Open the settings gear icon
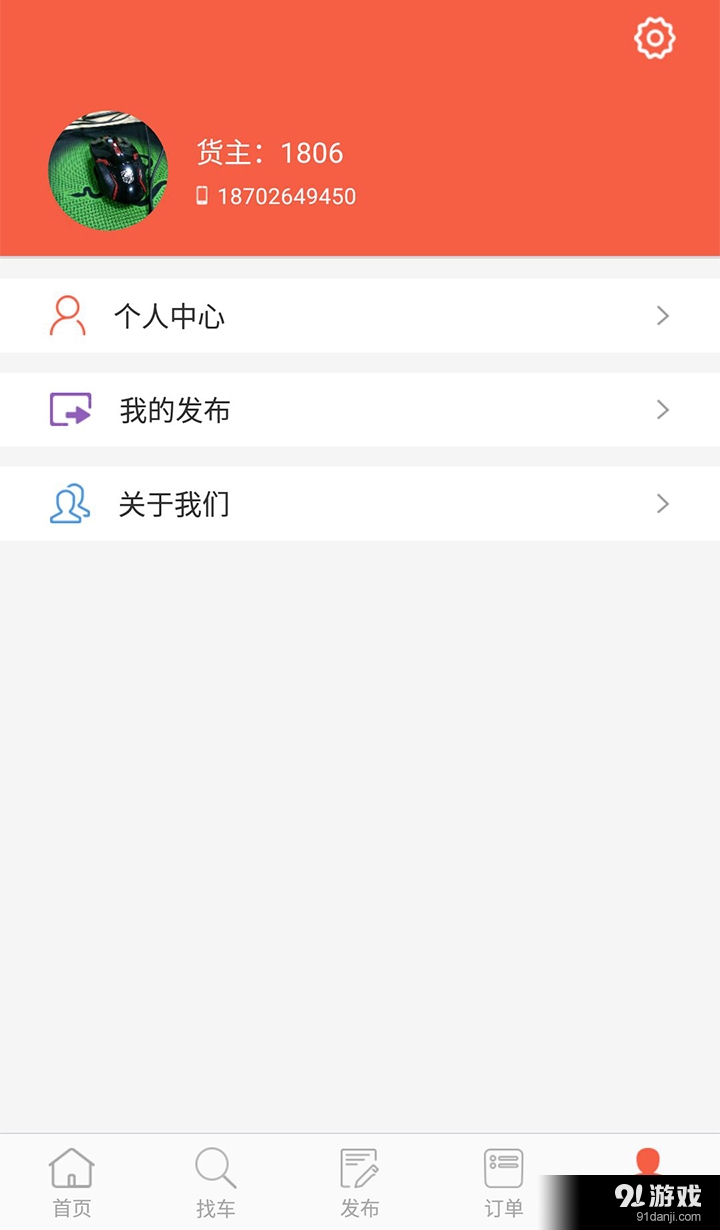 click(655, 39)
